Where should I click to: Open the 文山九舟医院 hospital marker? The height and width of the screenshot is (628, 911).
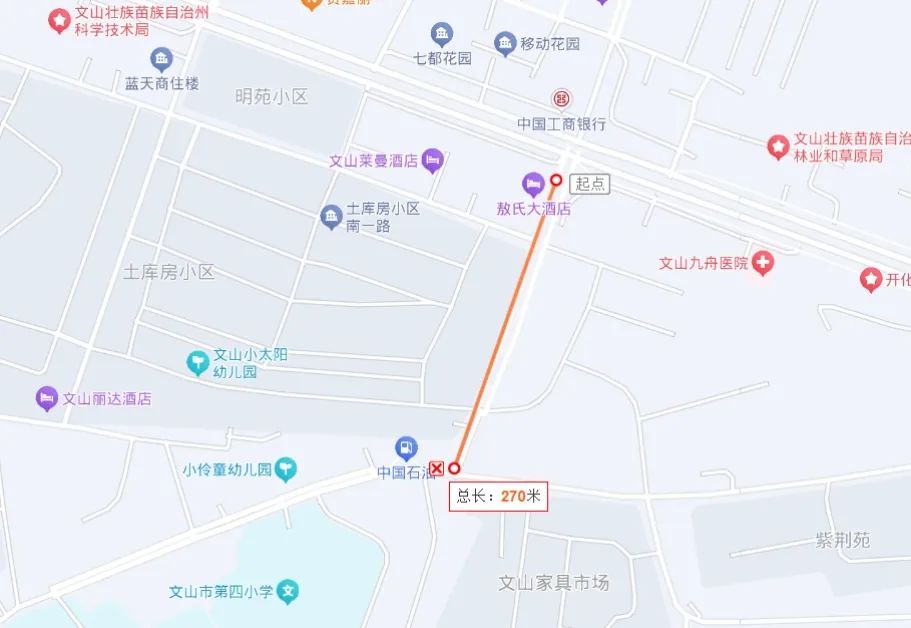pyautogui.click(x=763, y=263)
